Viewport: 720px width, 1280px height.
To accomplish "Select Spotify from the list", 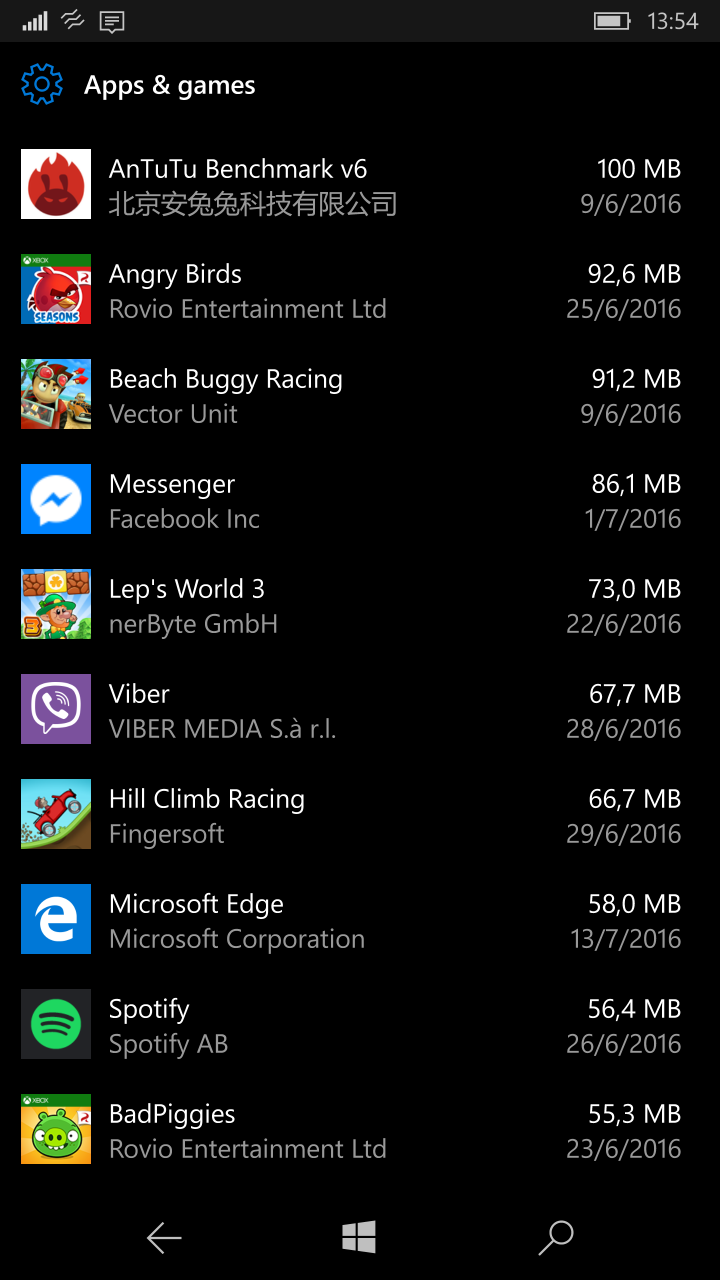I will pyautogui.click(x=360, y=1025).
